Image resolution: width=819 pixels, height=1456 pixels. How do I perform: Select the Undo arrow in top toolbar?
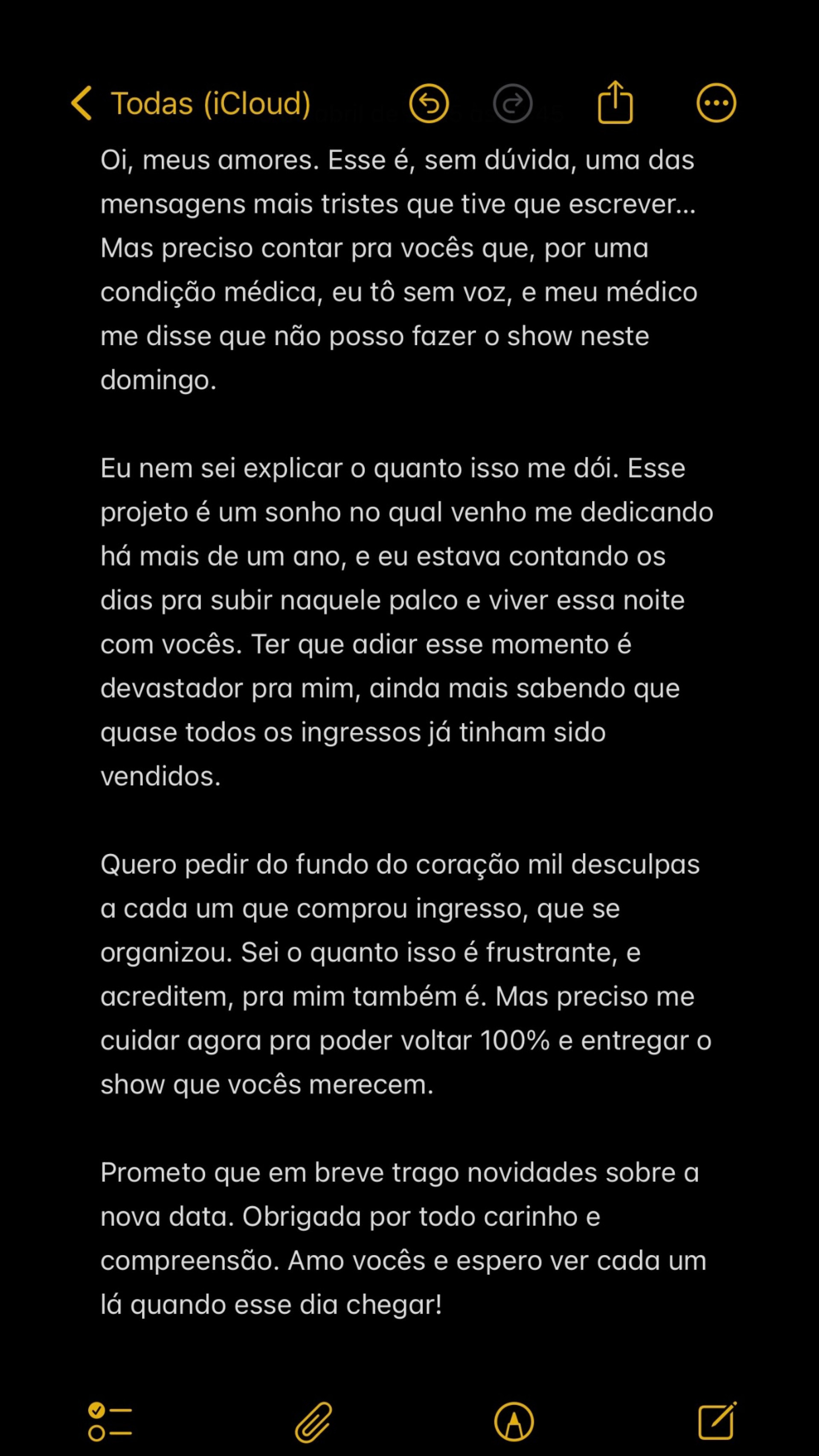click(x=430, y=103)
